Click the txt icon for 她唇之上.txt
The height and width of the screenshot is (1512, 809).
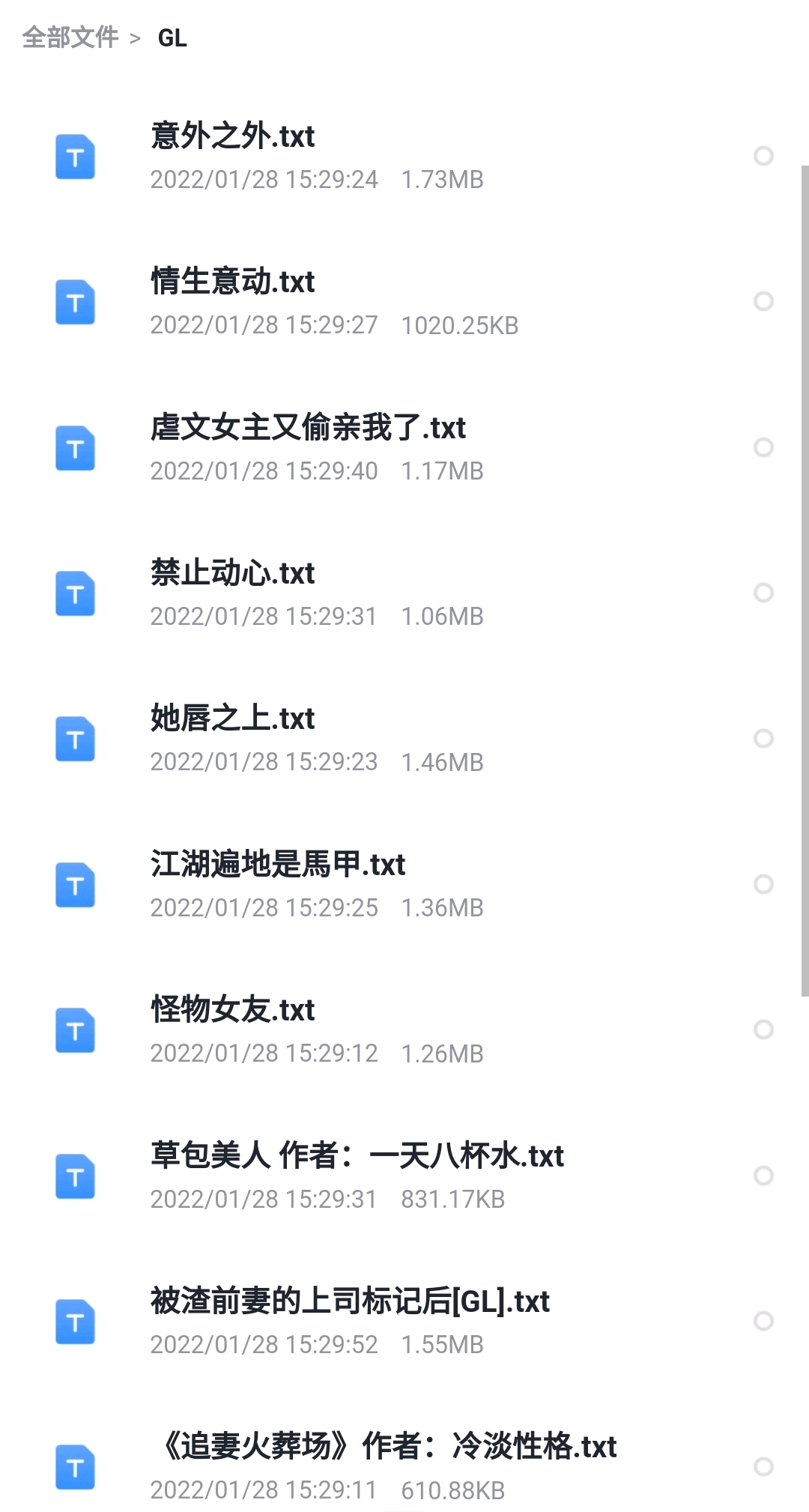[x=75, y=739]
